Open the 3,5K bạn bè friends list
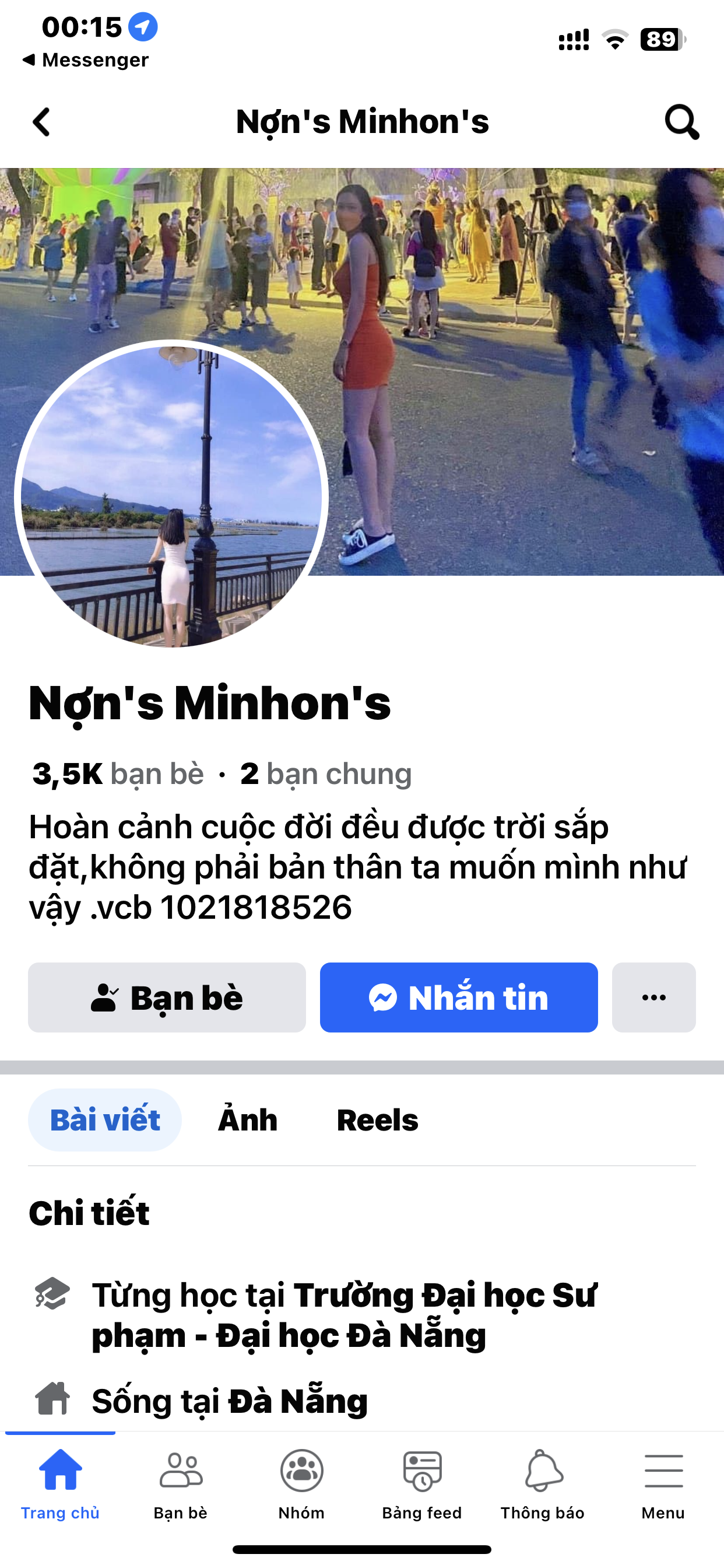 (x=119, y=773)
